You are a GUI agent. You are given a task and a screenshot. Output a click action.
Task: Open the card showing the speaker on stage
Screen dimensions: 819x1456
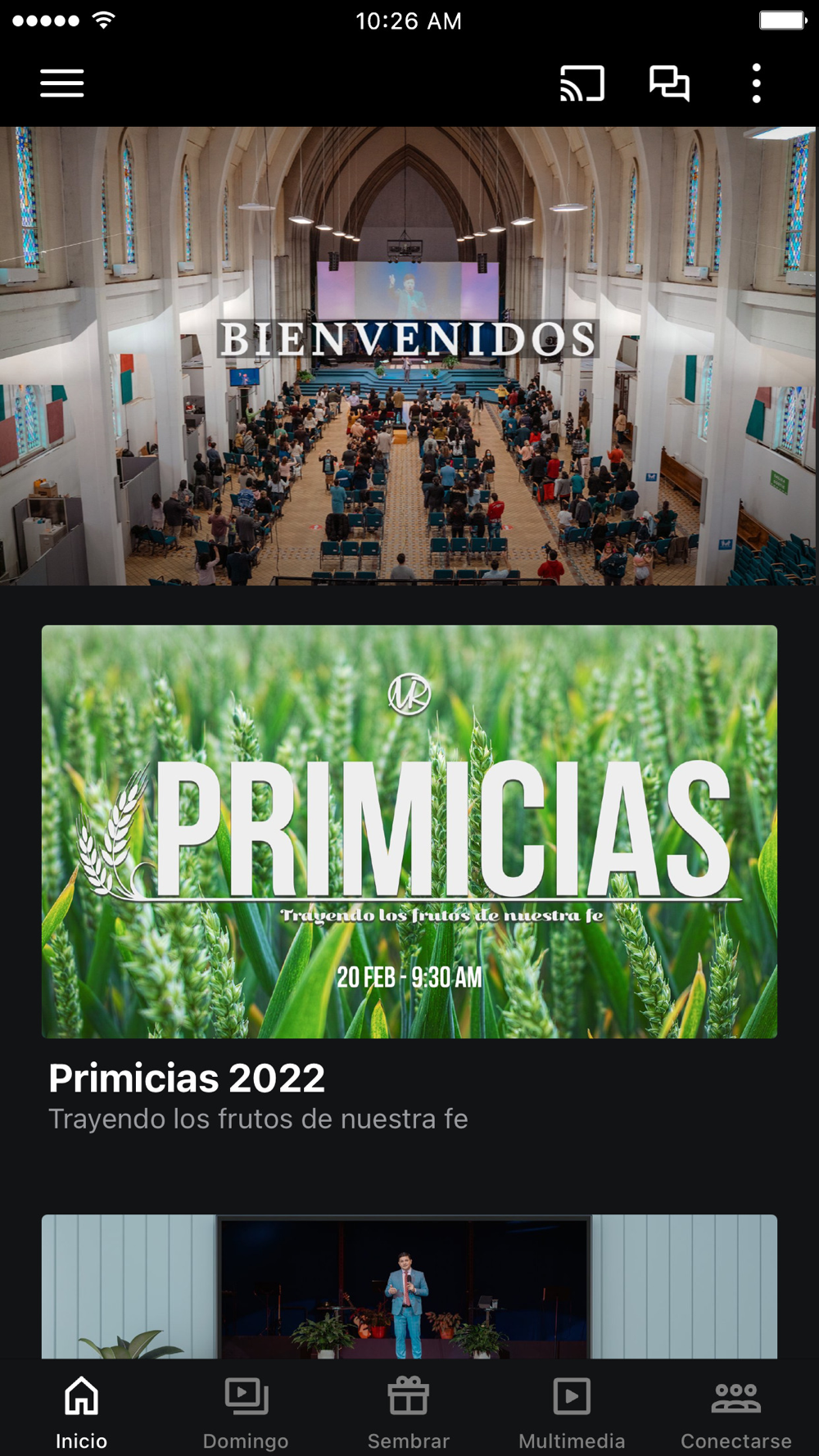(x=409, y=1286)
